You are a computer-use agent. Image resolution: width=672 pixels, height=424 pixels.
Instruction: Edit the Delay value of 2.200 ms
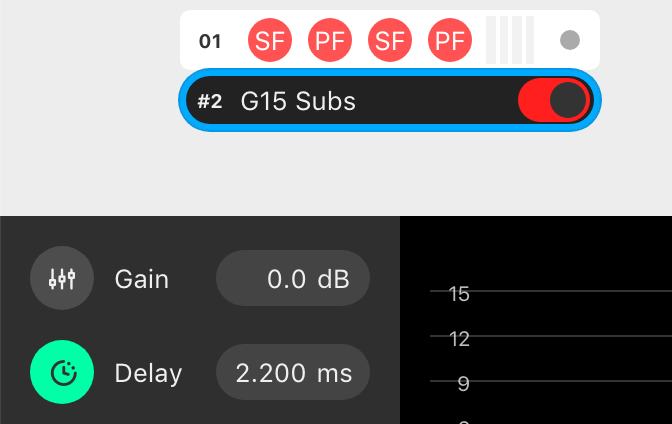pyautogui.click(x=293, y=374)
